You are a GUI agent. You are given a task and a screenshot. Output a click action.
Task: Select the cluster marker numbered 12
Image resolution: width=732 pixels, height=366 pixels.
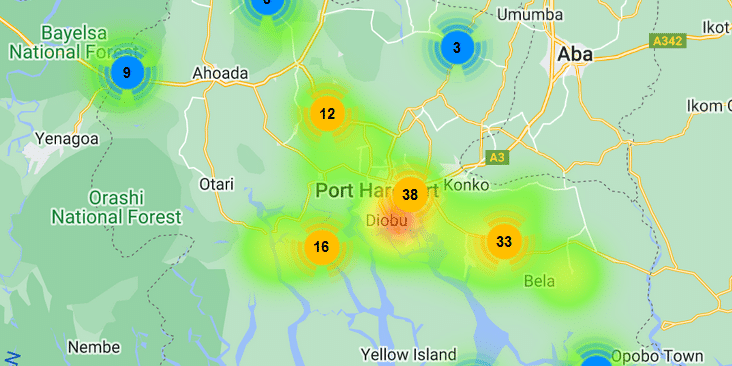tap(328, 113)
